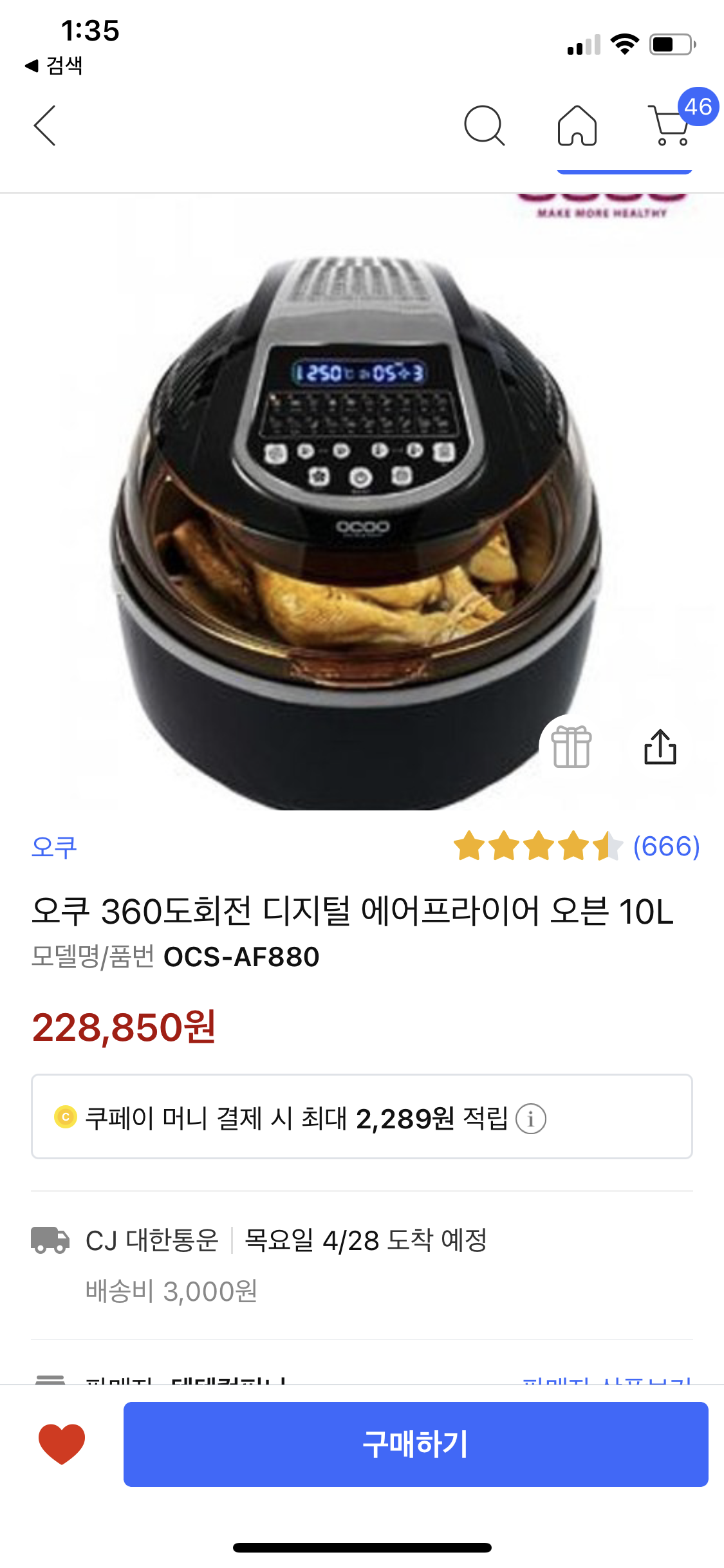The image size is (724, 1568).
Task: Tap the 구매하기 buy button
Action: point(416,1444)
